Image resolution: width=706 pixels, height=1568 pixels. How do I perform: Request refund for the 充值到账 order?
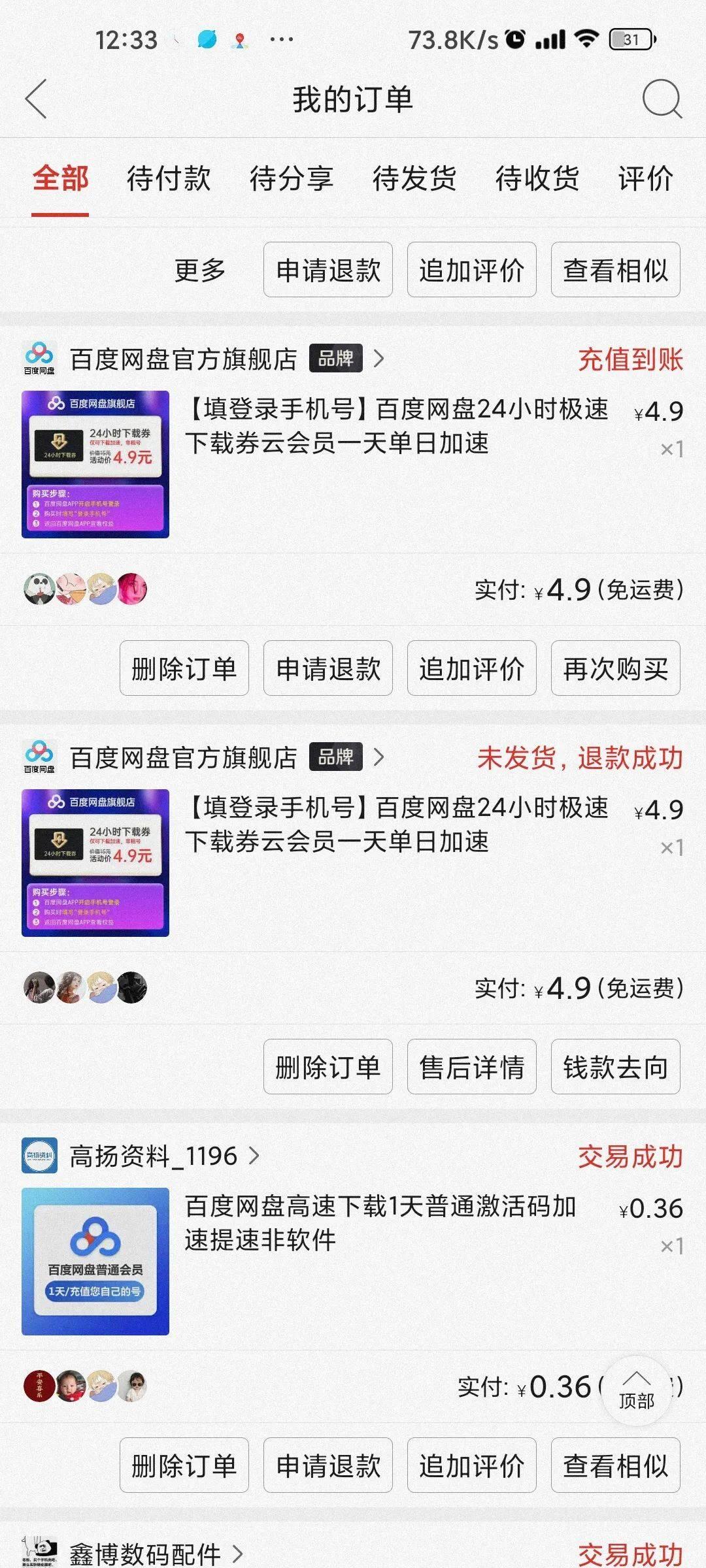[x=328, y=668]
